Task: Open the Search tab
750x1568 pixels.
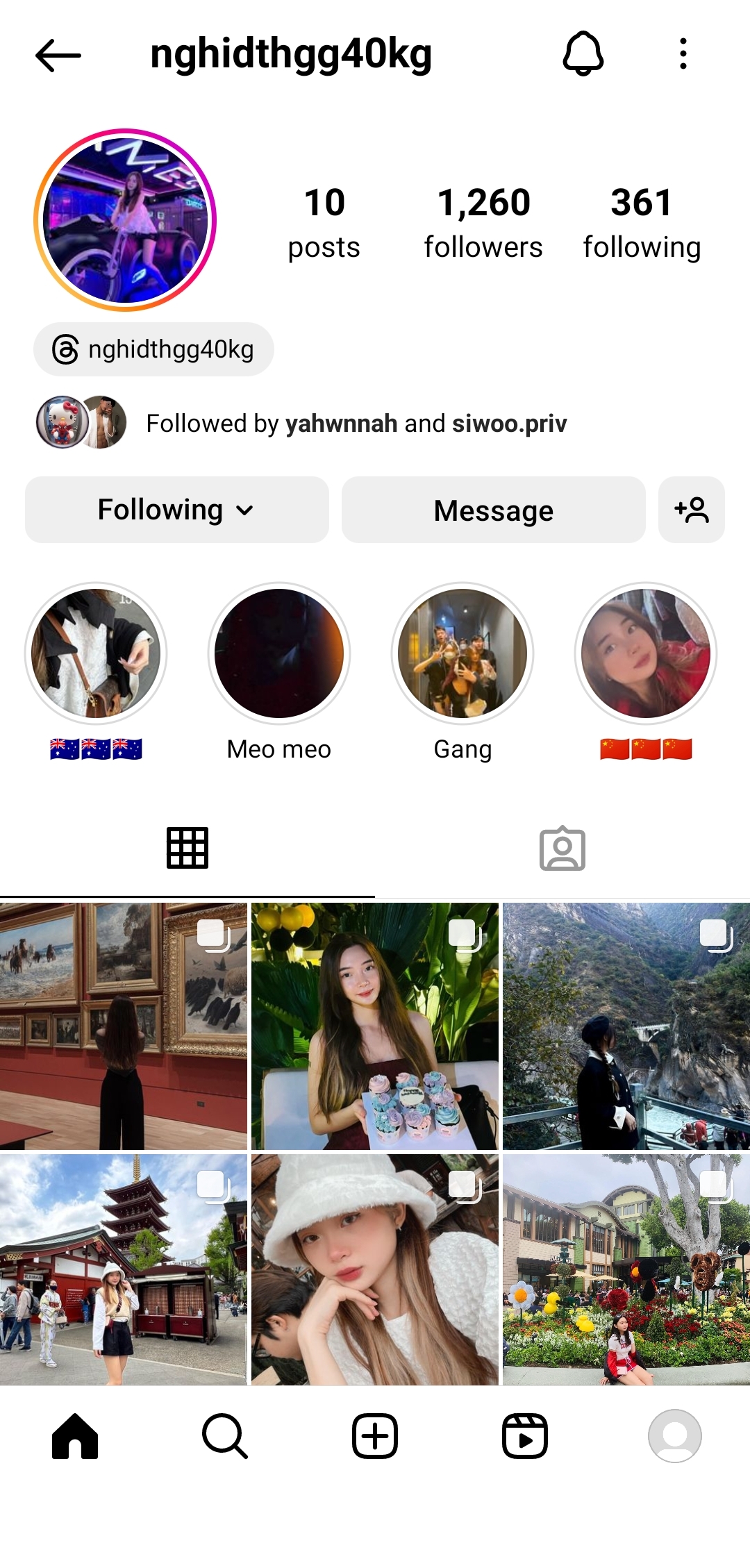Action: (x=225, y=1436)
